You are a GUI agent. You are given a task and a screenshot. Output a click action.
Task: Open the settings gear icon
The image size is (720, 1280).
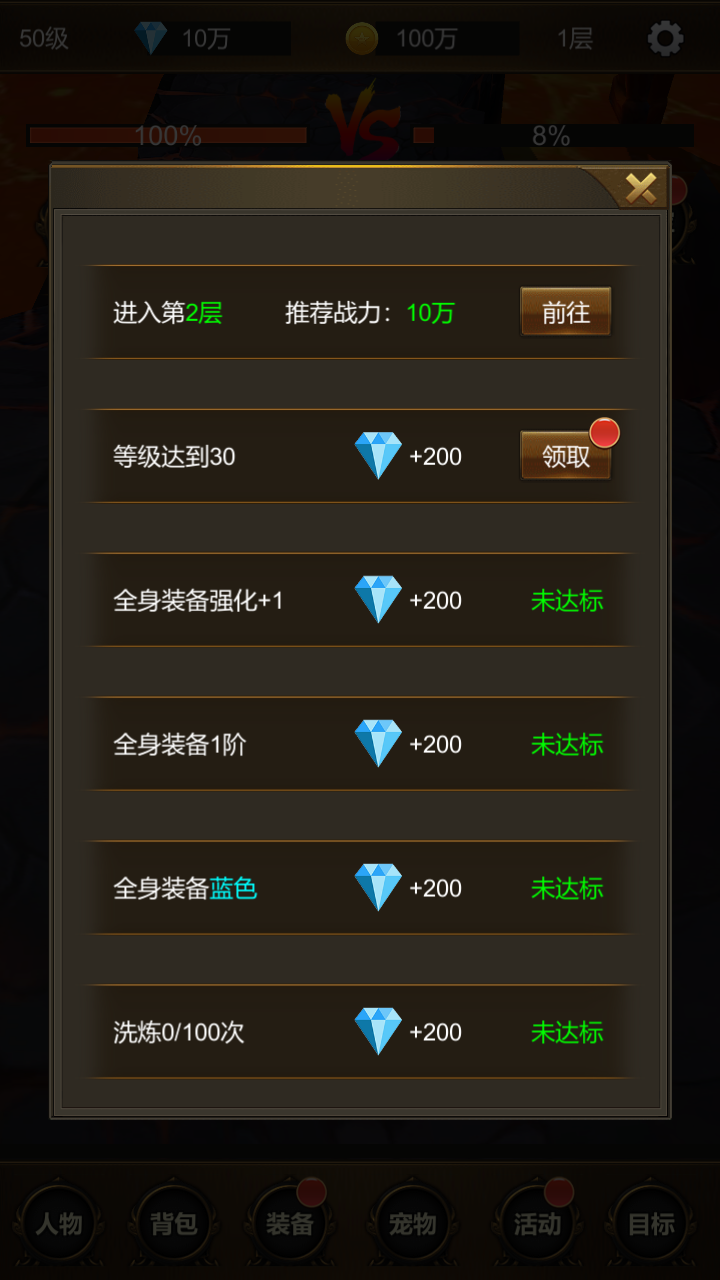(665, 39)
